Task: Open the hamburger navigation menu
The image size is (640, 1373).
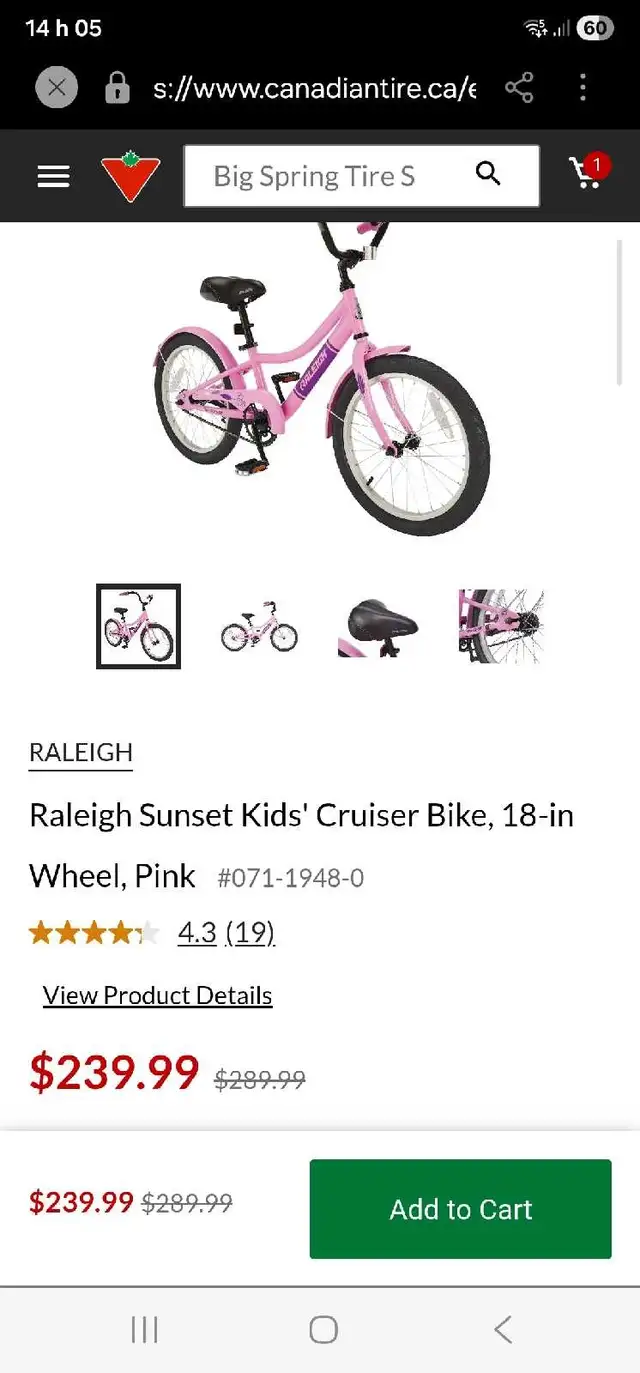Action: coord(53,176)
